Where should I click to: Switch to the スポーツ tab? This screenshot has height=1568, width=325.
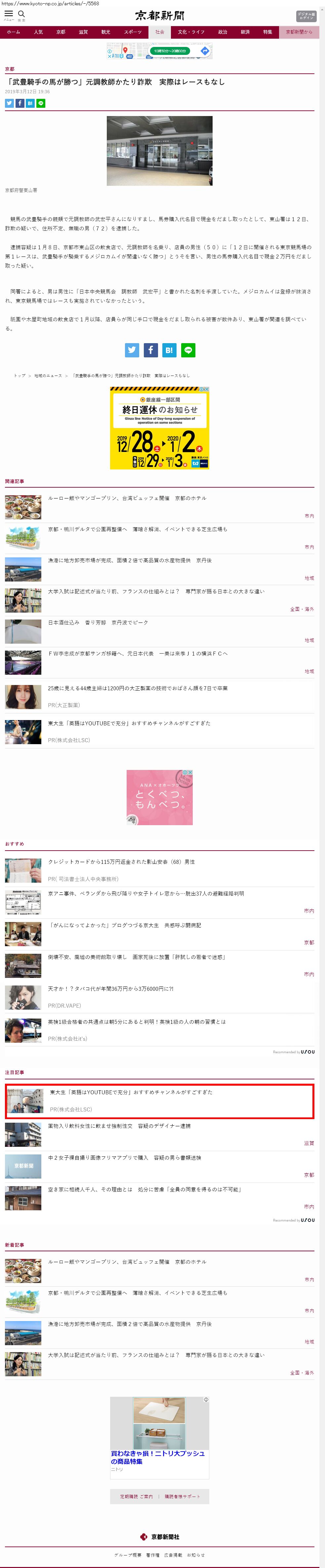[133, 32]
